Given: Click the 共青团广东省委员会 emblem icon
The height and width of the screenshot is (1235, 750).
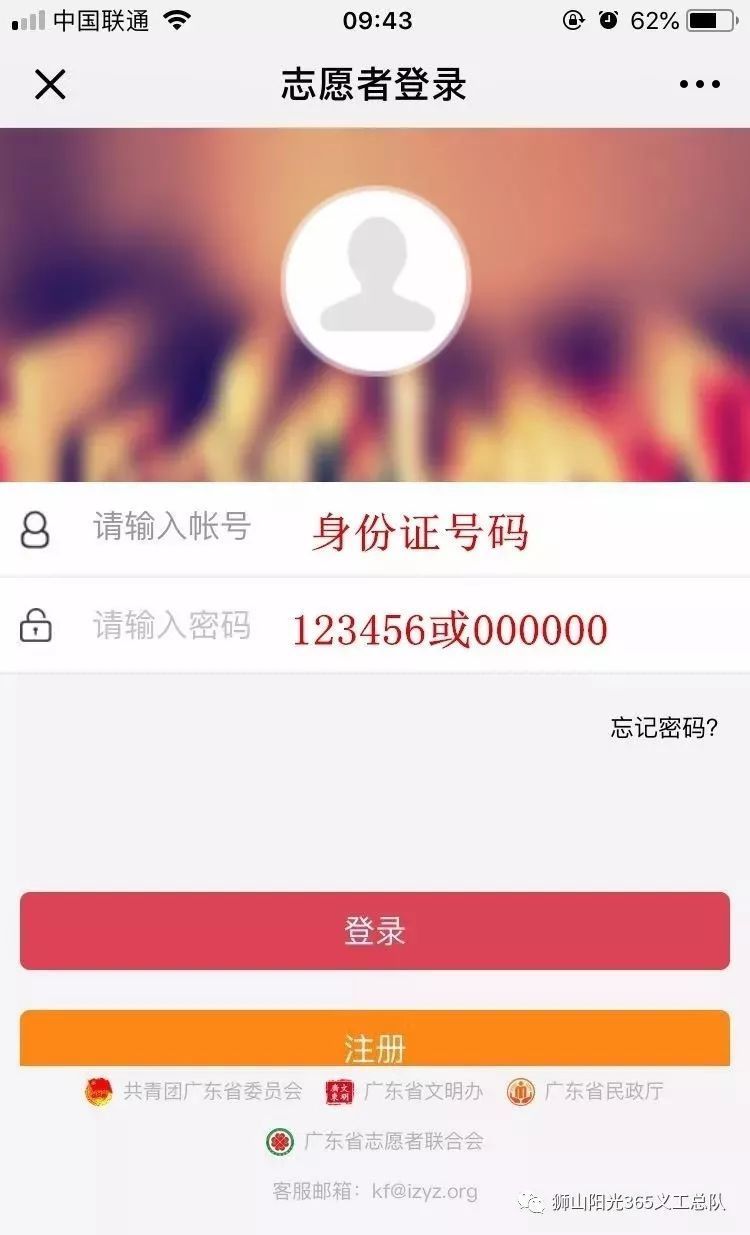Looking at the screenshot, I should 99,1091.
